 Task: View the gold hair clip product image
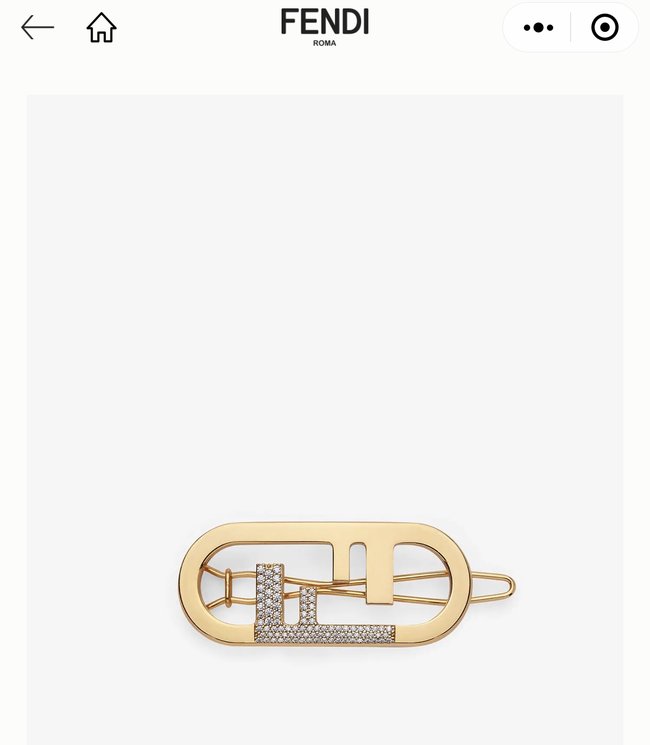[345, 585]
